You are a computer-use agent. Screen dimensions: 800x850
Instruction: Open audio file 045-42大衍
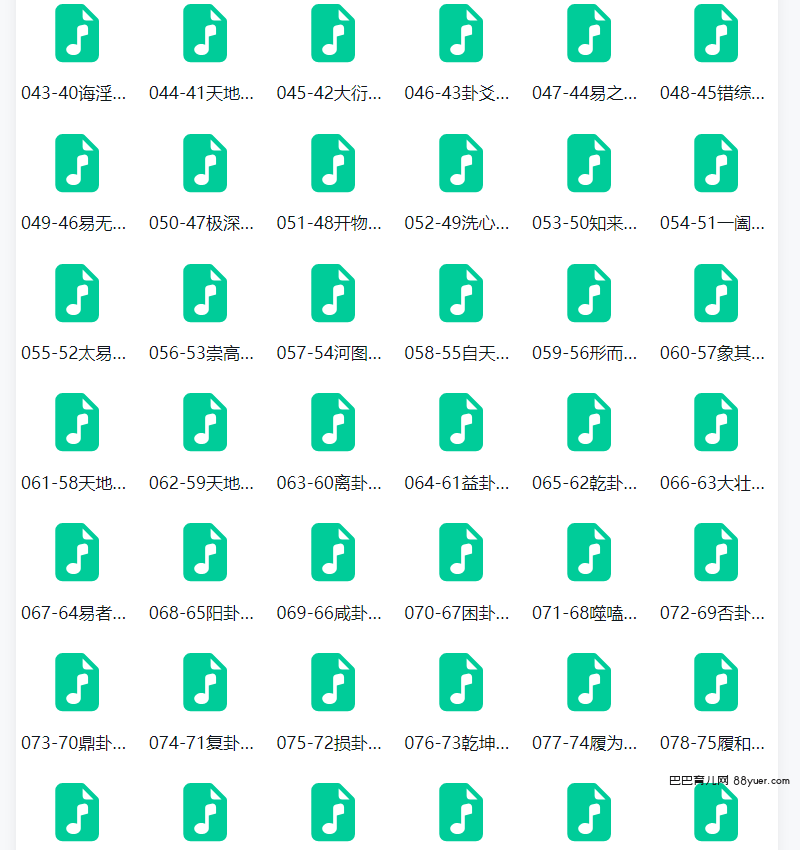click(x=333, y=33)
